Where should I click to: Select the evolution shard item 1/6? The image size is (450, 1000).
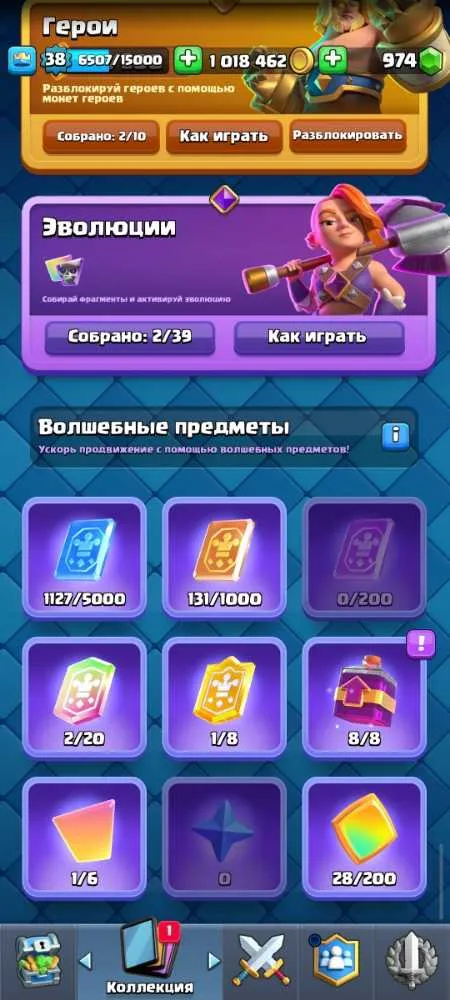pyautogui.click(x=84, y=837)
